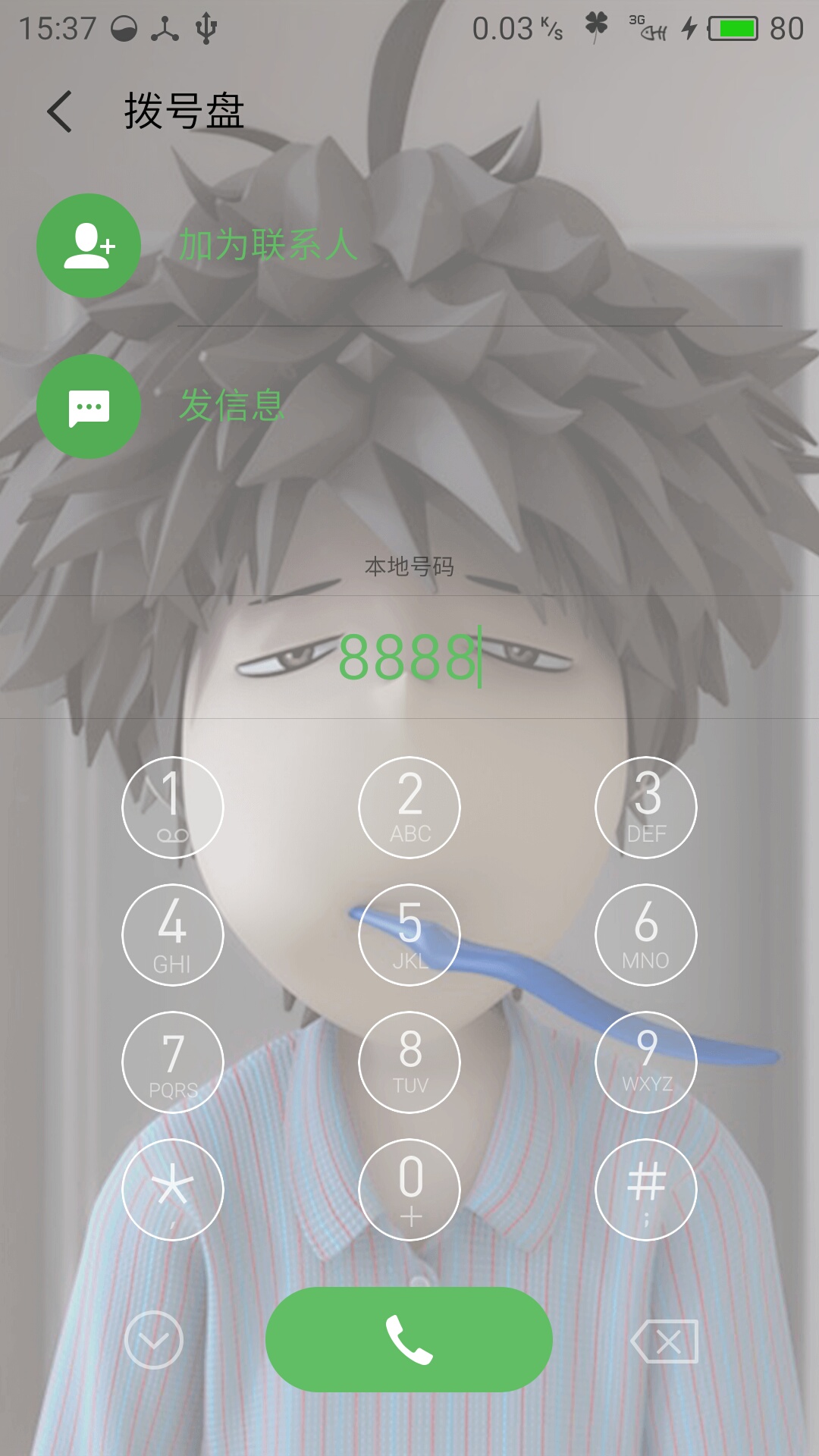Enter digit 5 JKL
The image size is (819, 1456).
coord(409,934)
